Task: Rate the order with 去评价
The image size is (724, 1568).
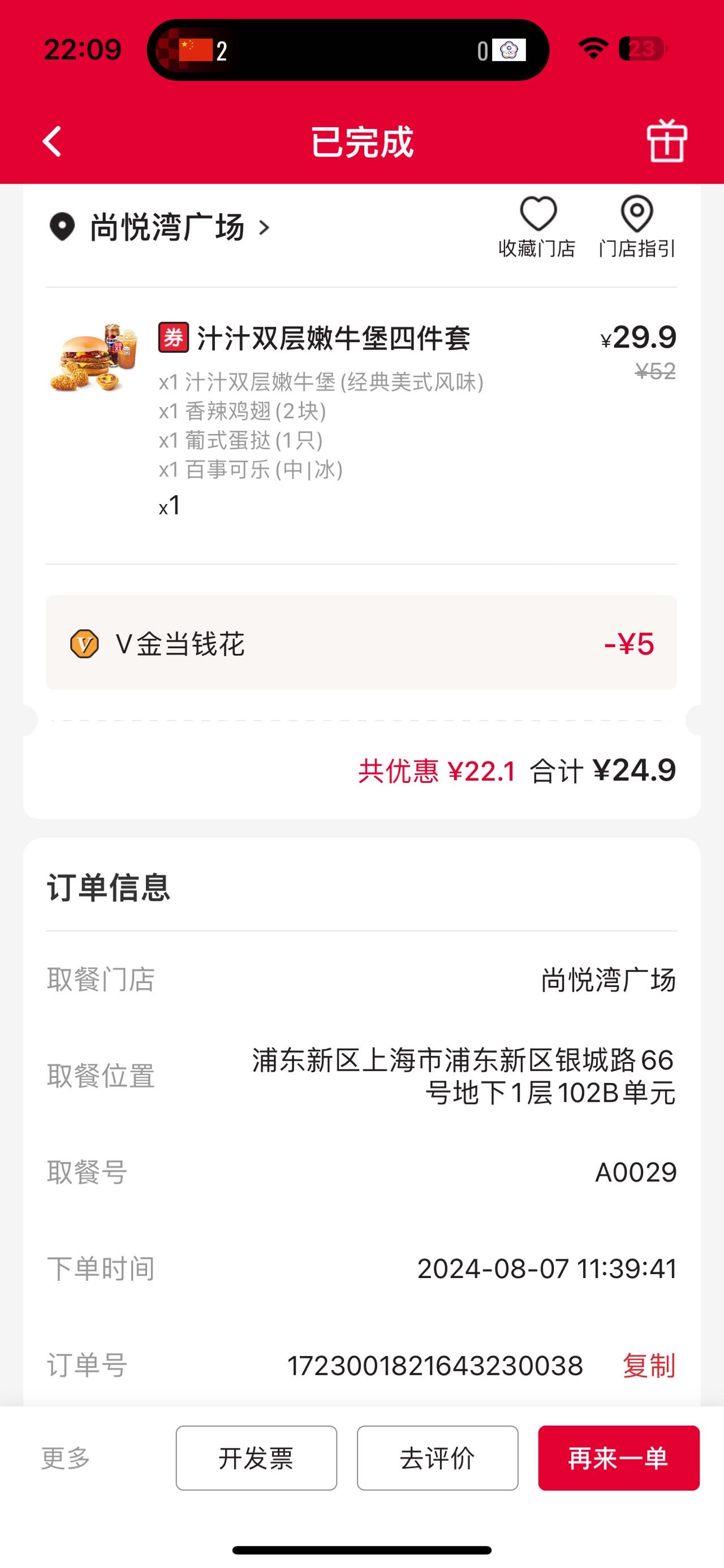Action: [437, 1458]
